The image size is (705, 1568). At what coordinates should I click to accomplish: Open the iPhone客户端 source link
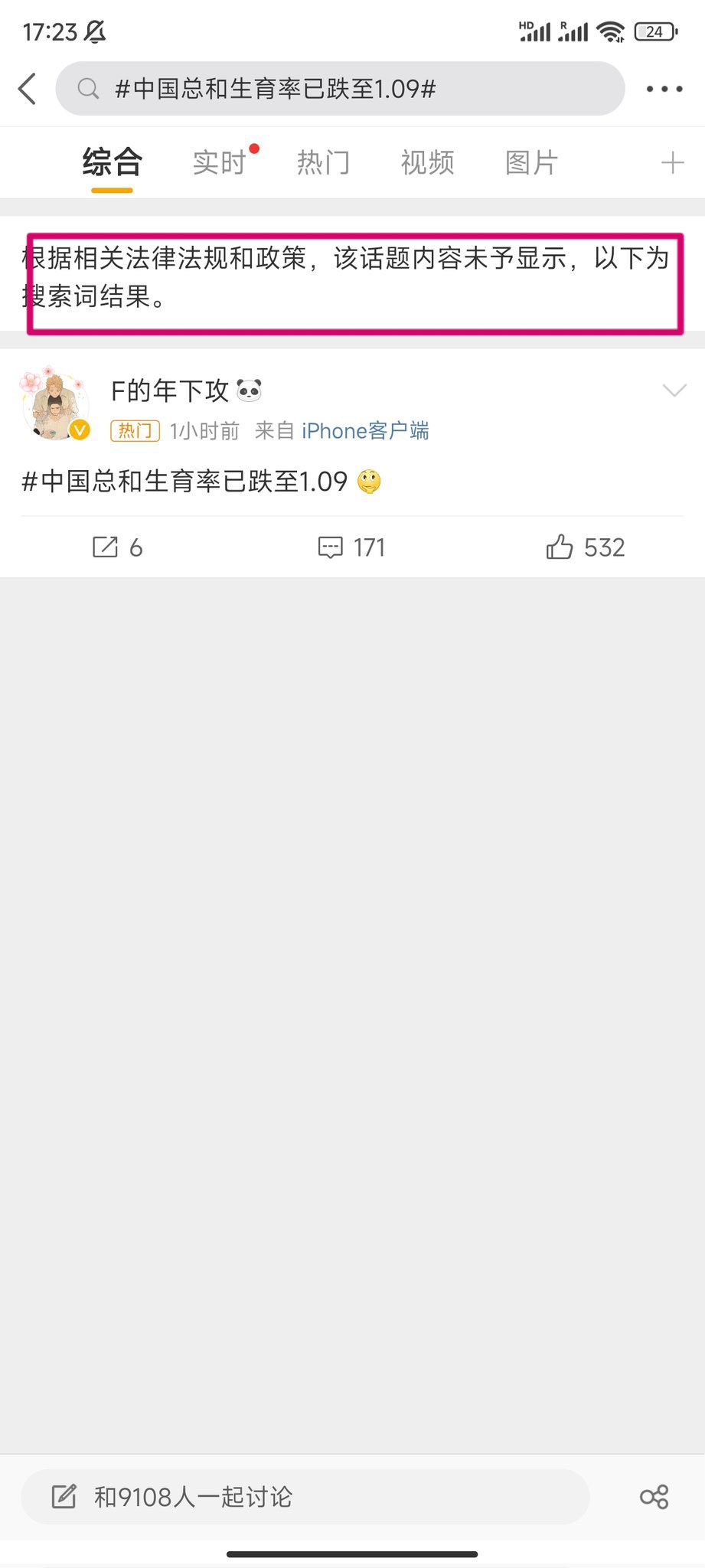365,431
